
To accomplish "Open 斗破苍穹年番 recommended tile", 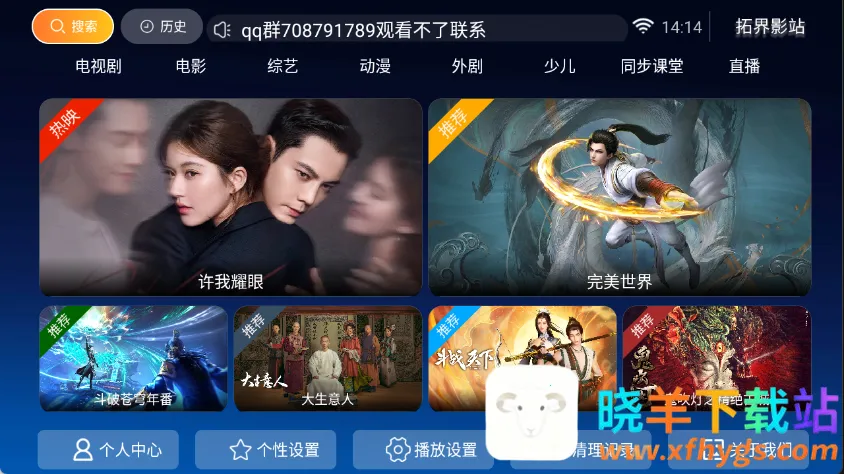I will (x=133, y=358).
